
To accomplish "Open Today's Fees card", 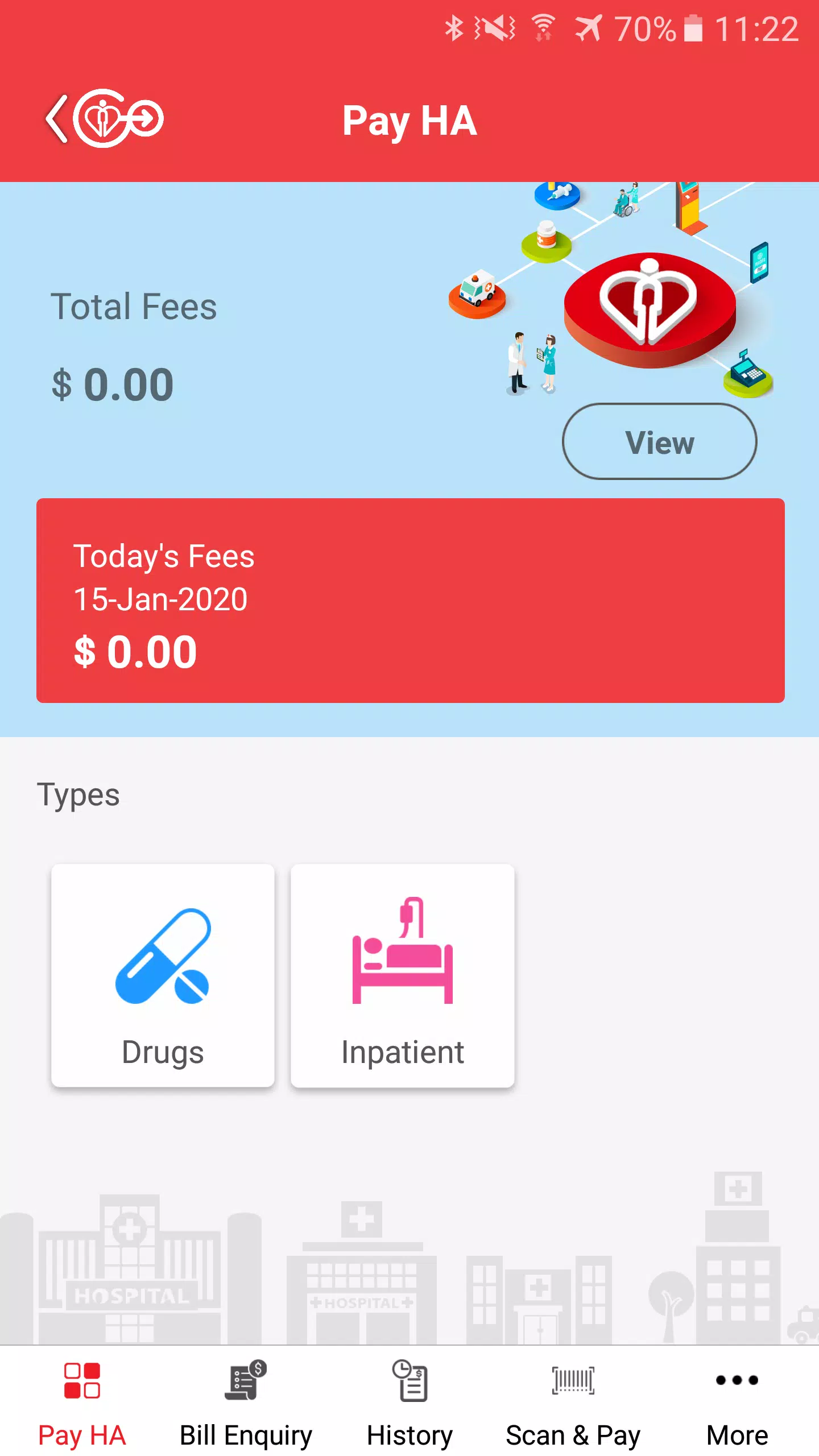I will click(x=410, y=601).
